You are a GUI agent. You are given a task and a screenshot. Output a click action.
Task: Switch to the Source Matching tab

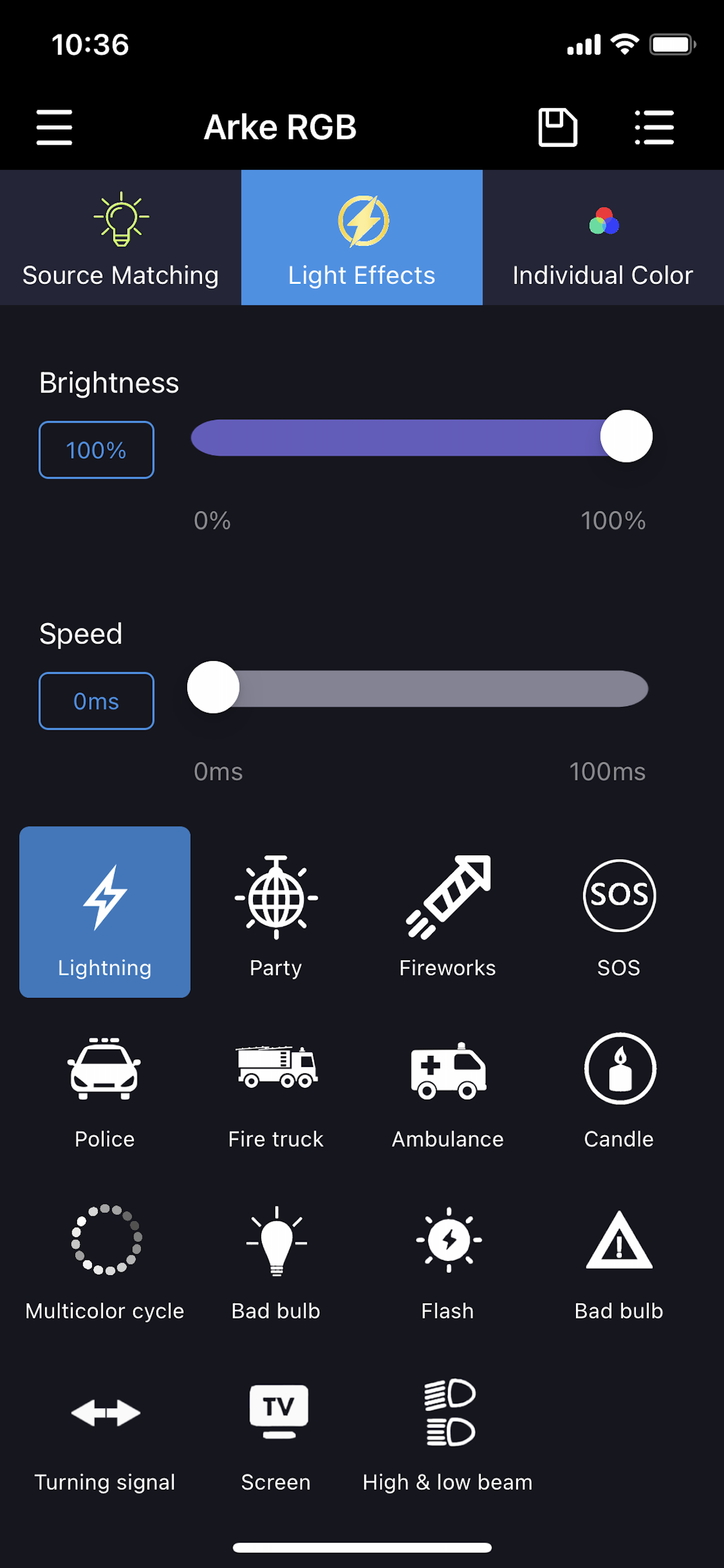[121, 237]
